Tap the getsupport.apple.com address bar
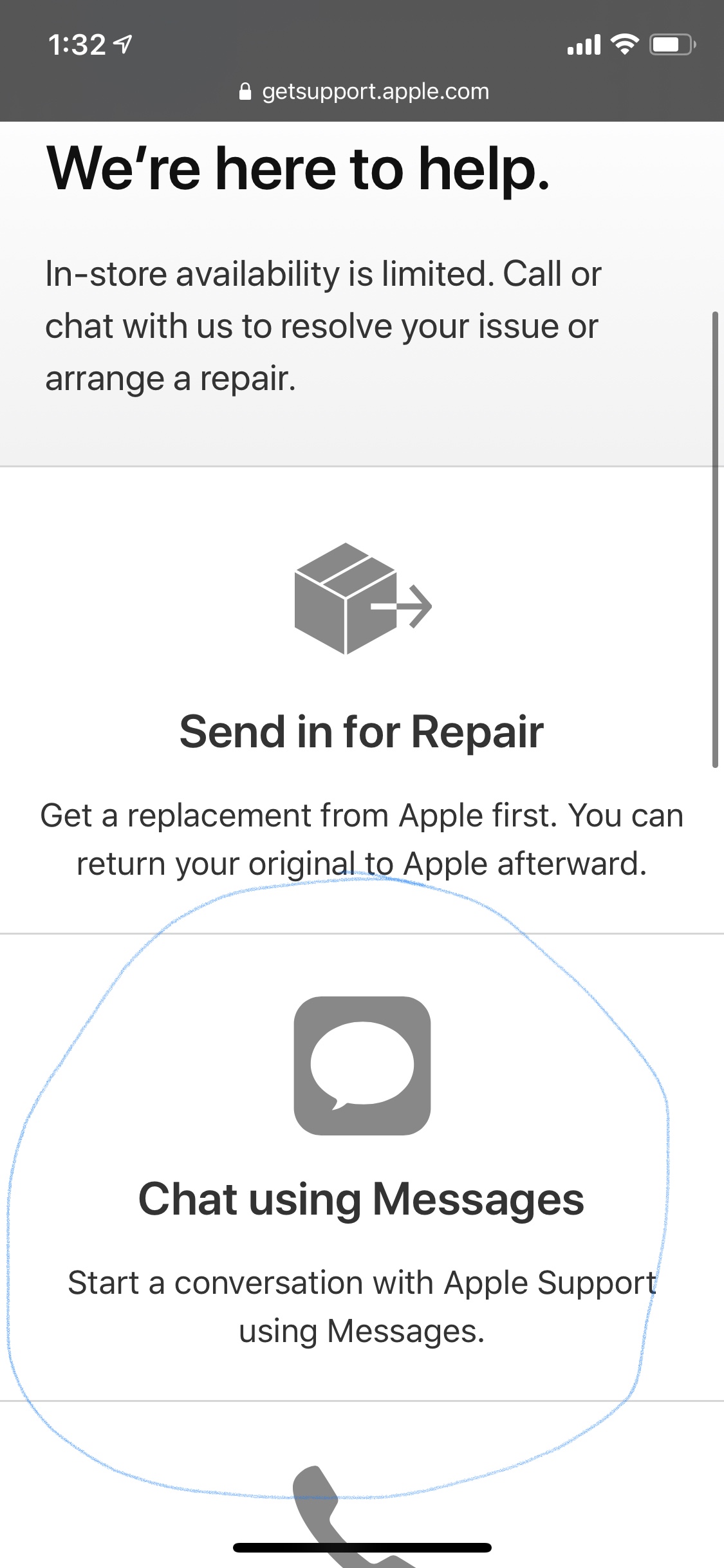724x1568 pixels. click(364, 92)
